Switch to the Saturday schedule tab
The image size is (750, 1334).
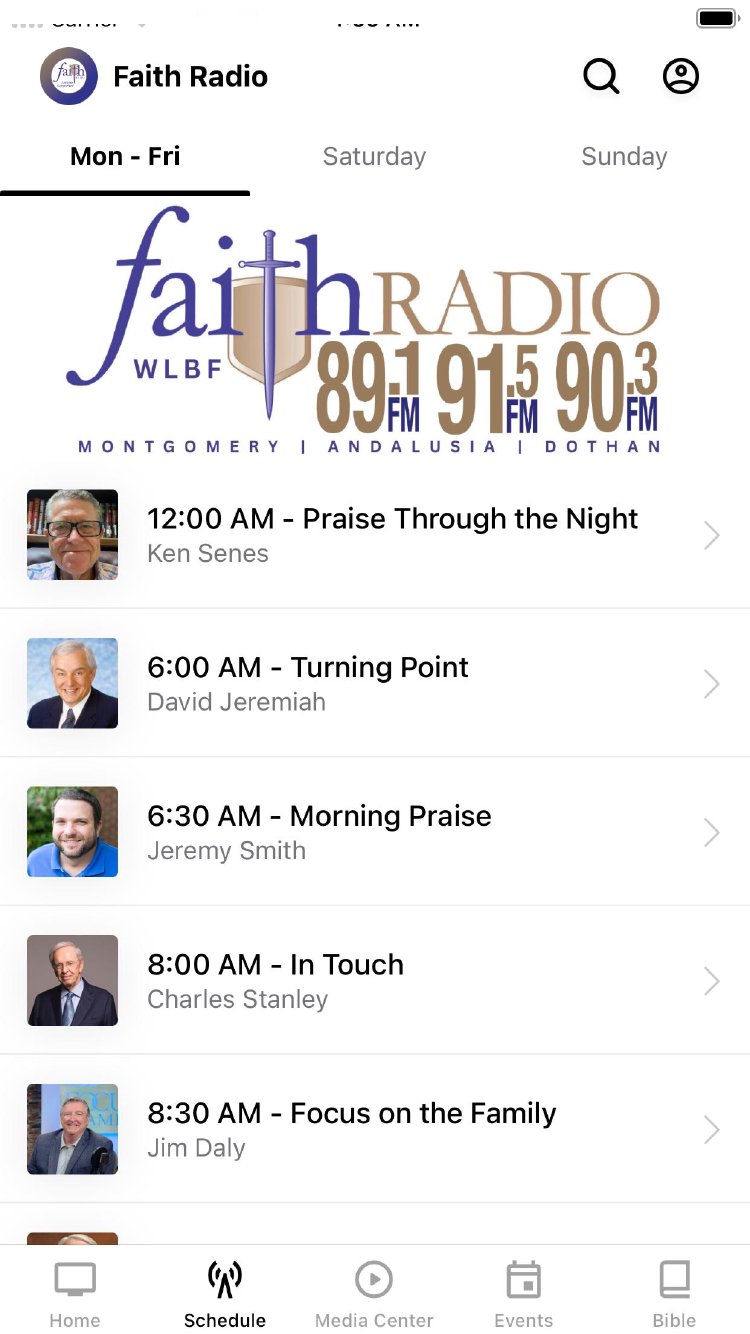pos(374,156)
